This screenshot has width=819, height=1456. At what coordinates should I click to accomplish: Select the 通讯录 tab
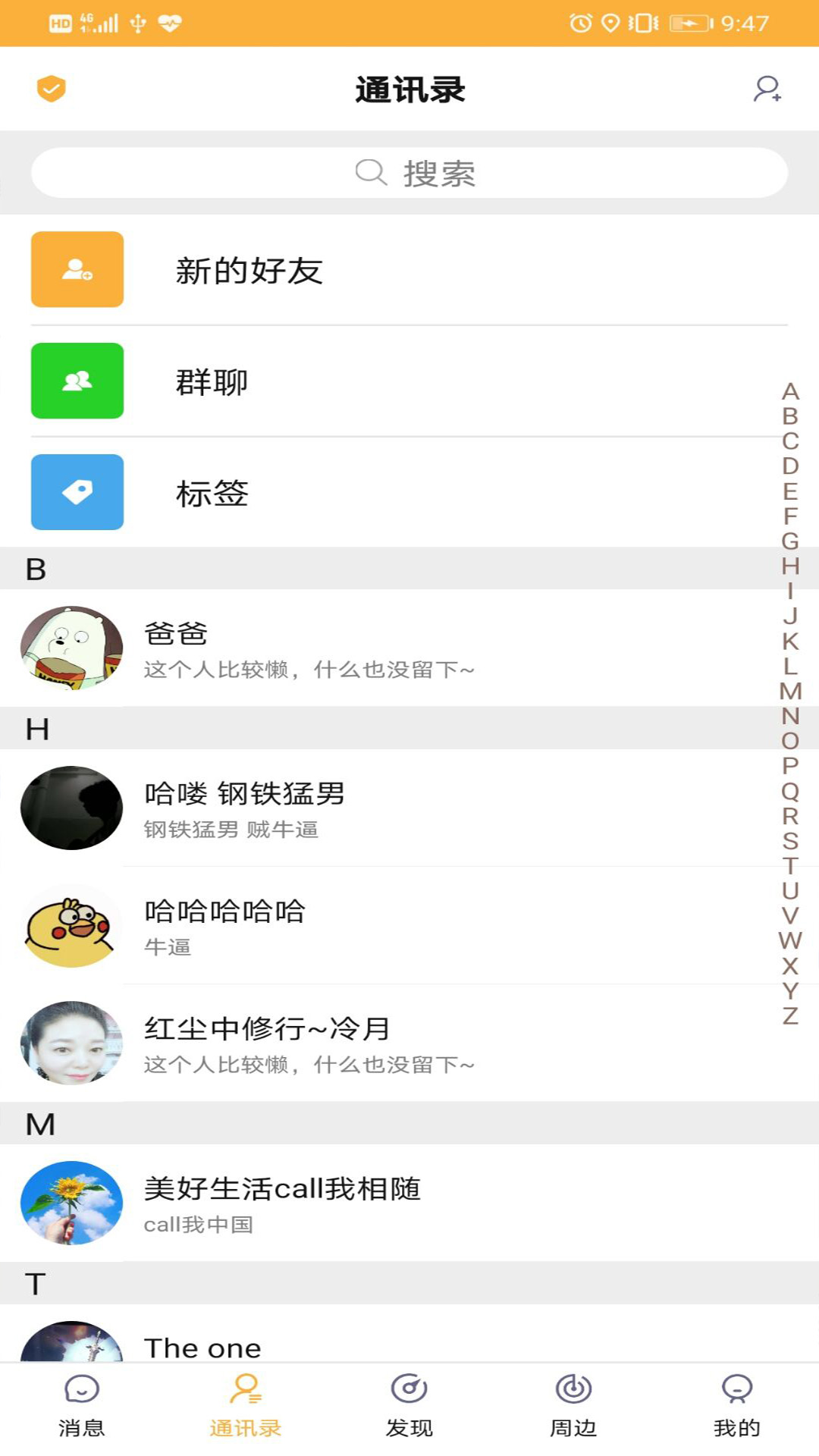pos(246,1407)
